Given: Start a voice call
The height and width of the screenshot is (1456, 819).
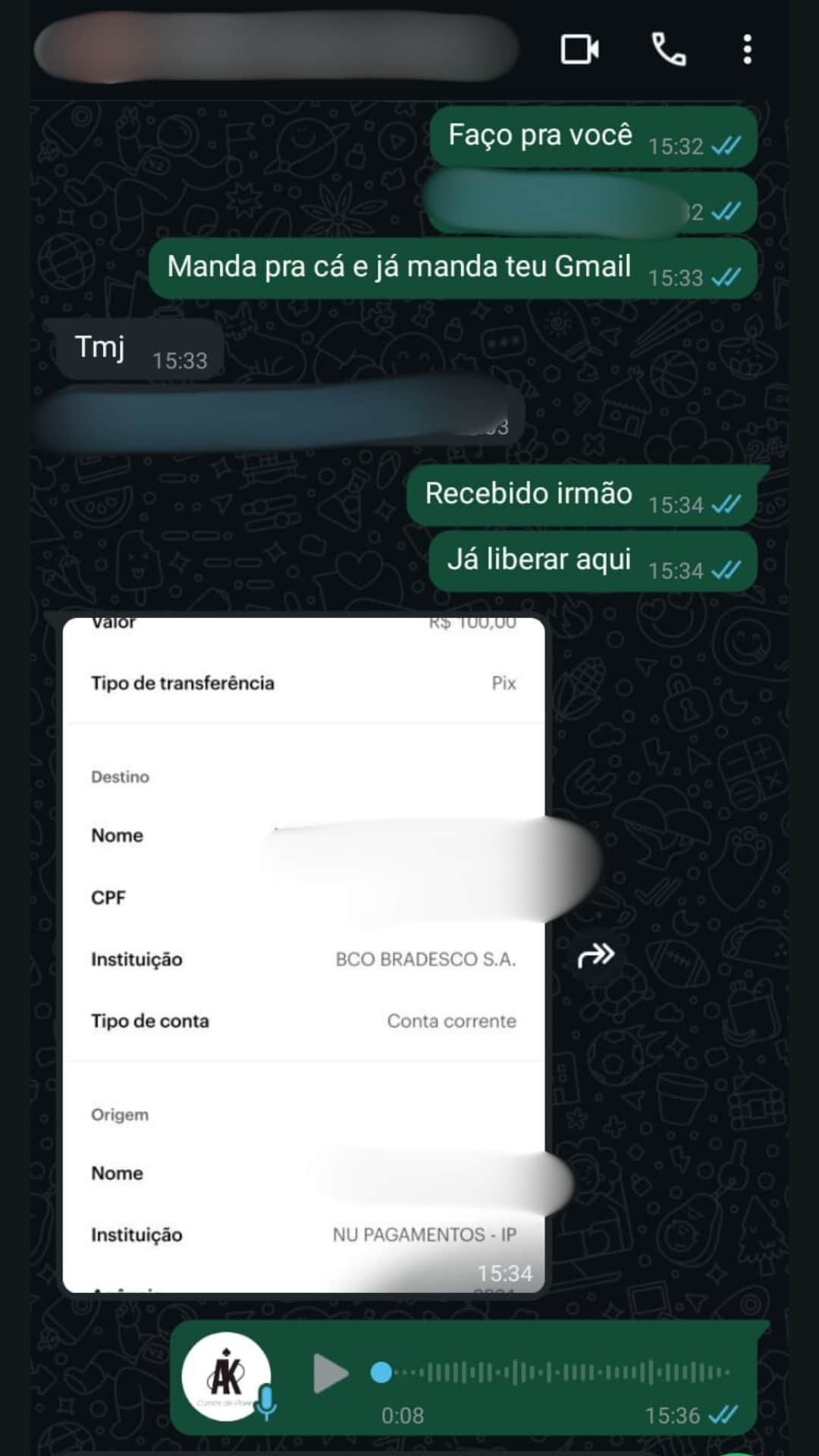Looking at the screenshot, I should tap(669, 50).
